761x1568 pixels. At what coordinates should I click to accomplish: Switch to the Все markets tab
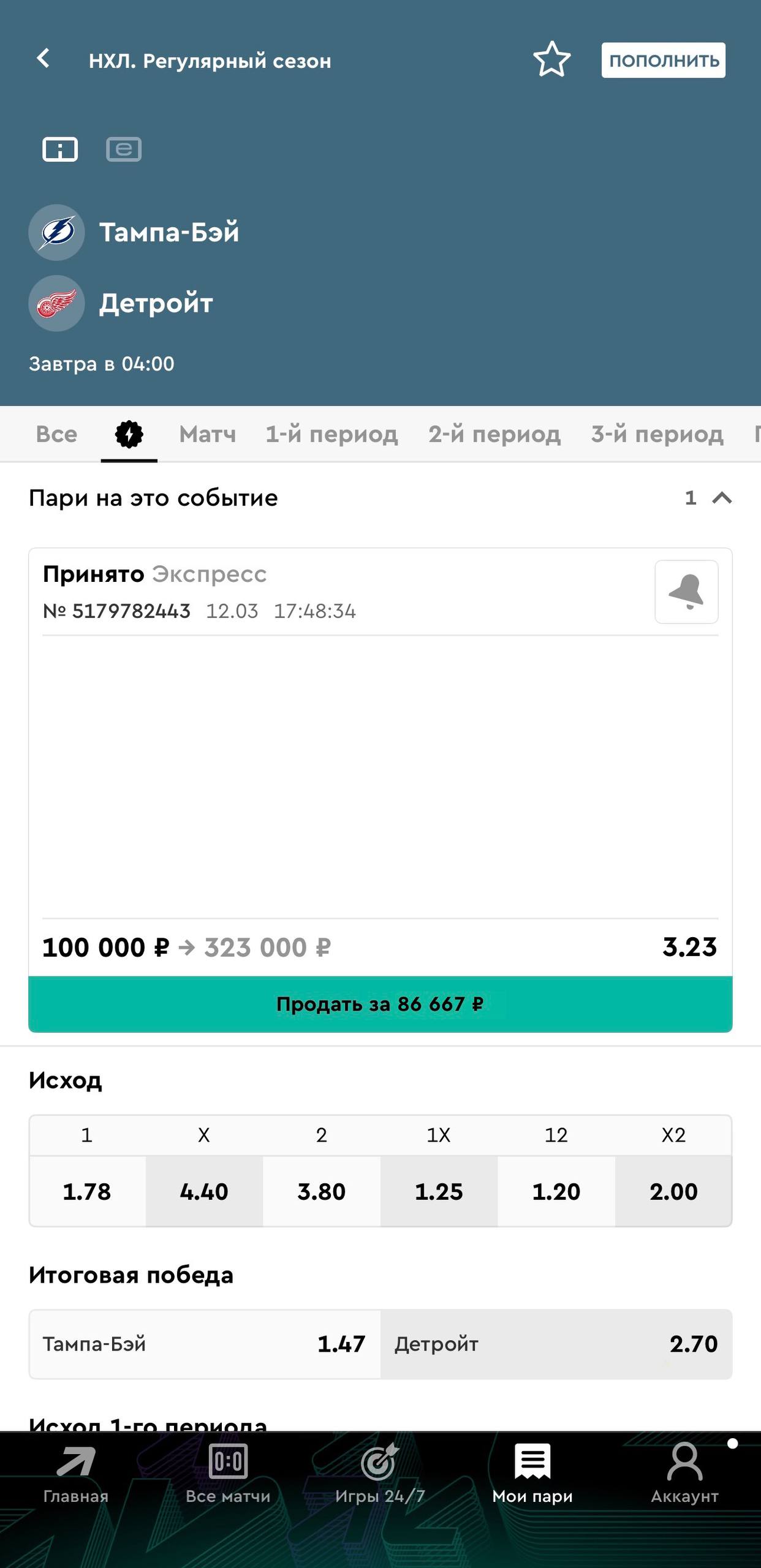pyautogui.click(x=56, y=434)
